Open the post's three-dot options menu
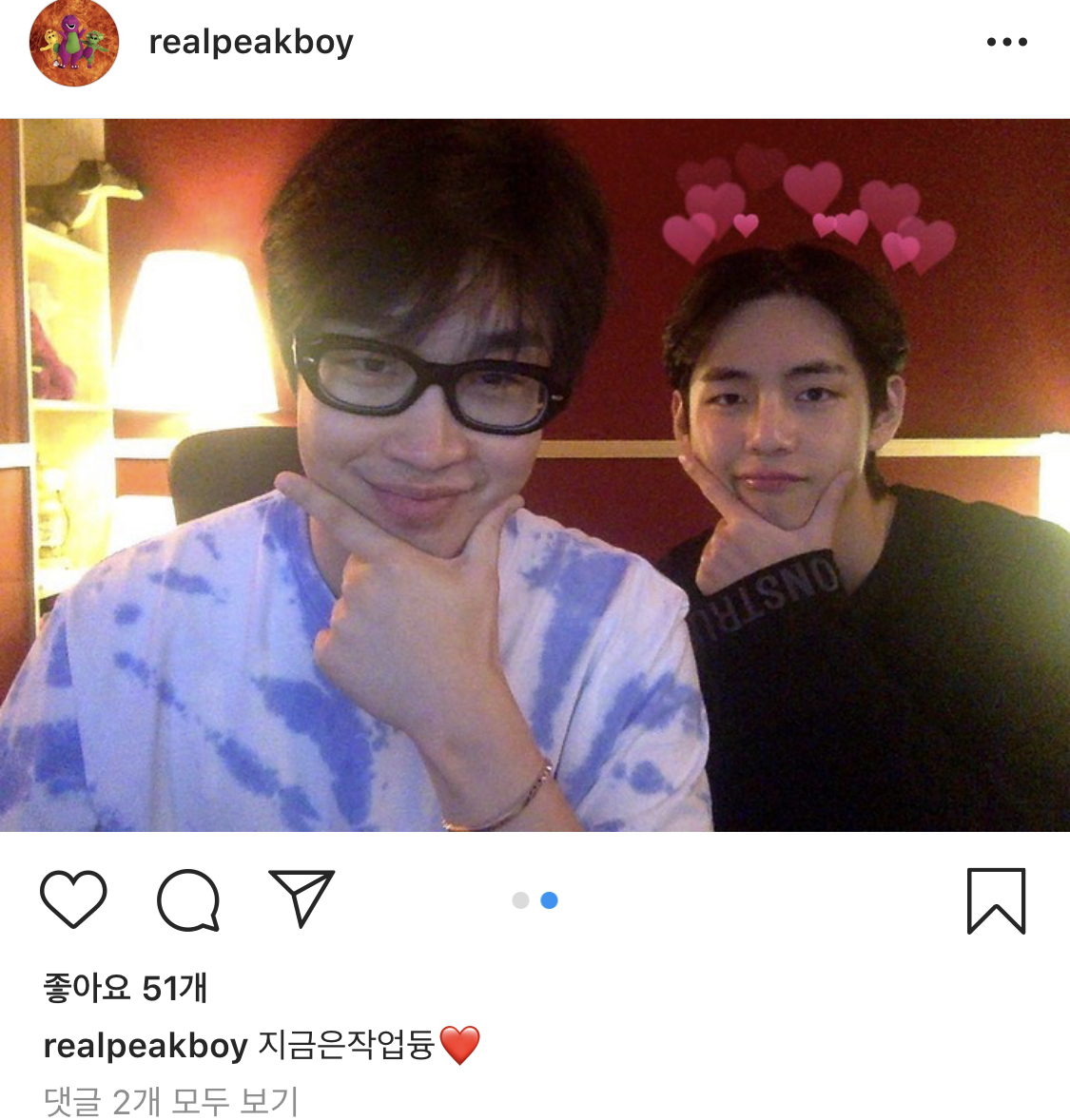The image size is (1070, 1120). click(1006, 42)
